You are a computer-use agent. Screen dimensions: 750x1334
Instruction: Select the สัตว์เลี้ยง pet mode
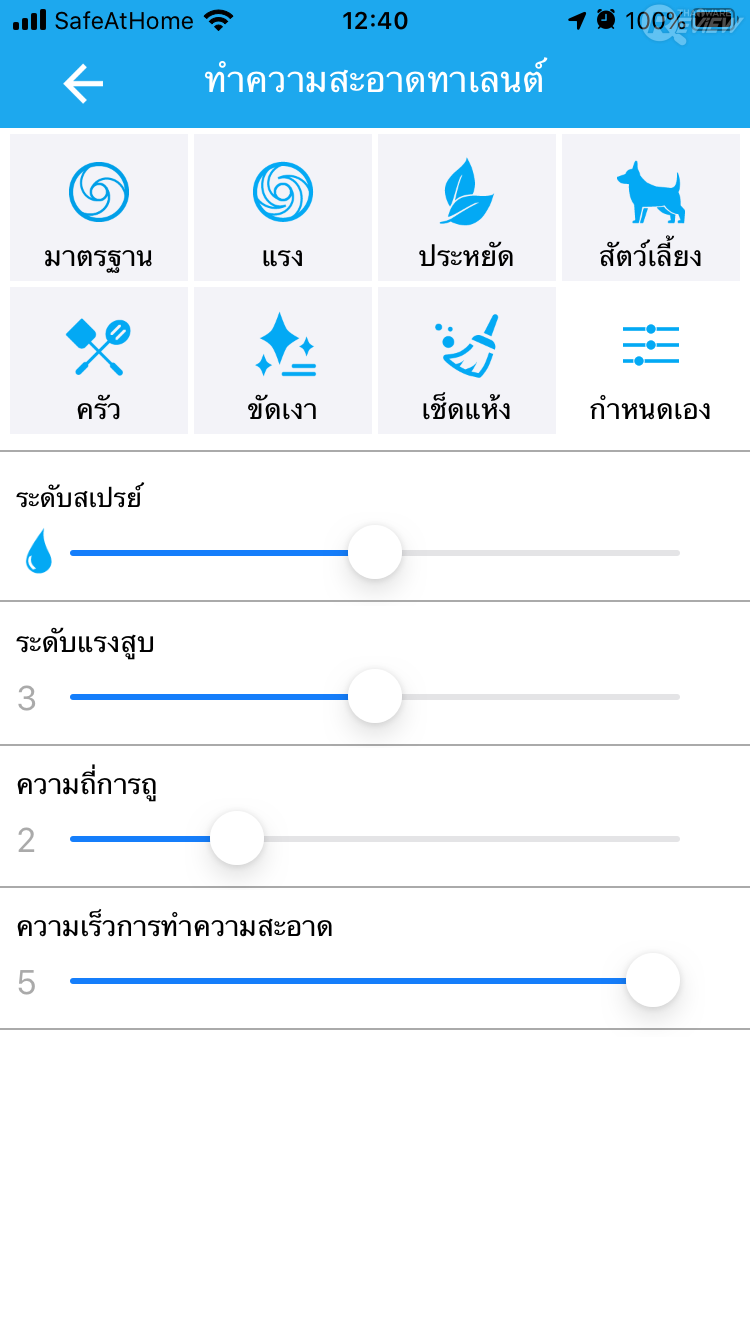651,208
